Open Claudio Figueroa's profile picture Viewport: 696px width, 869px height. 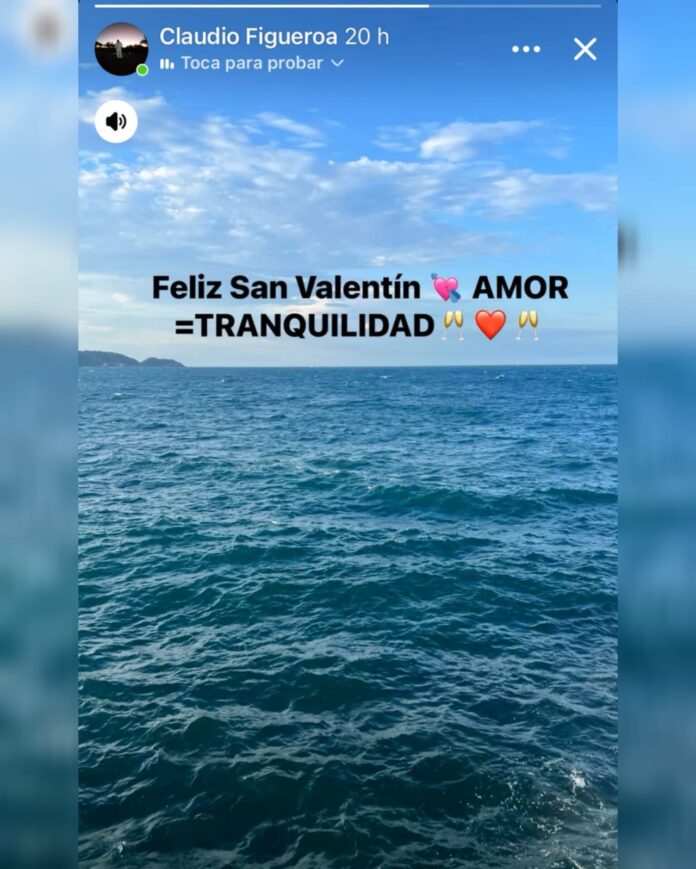121,49
